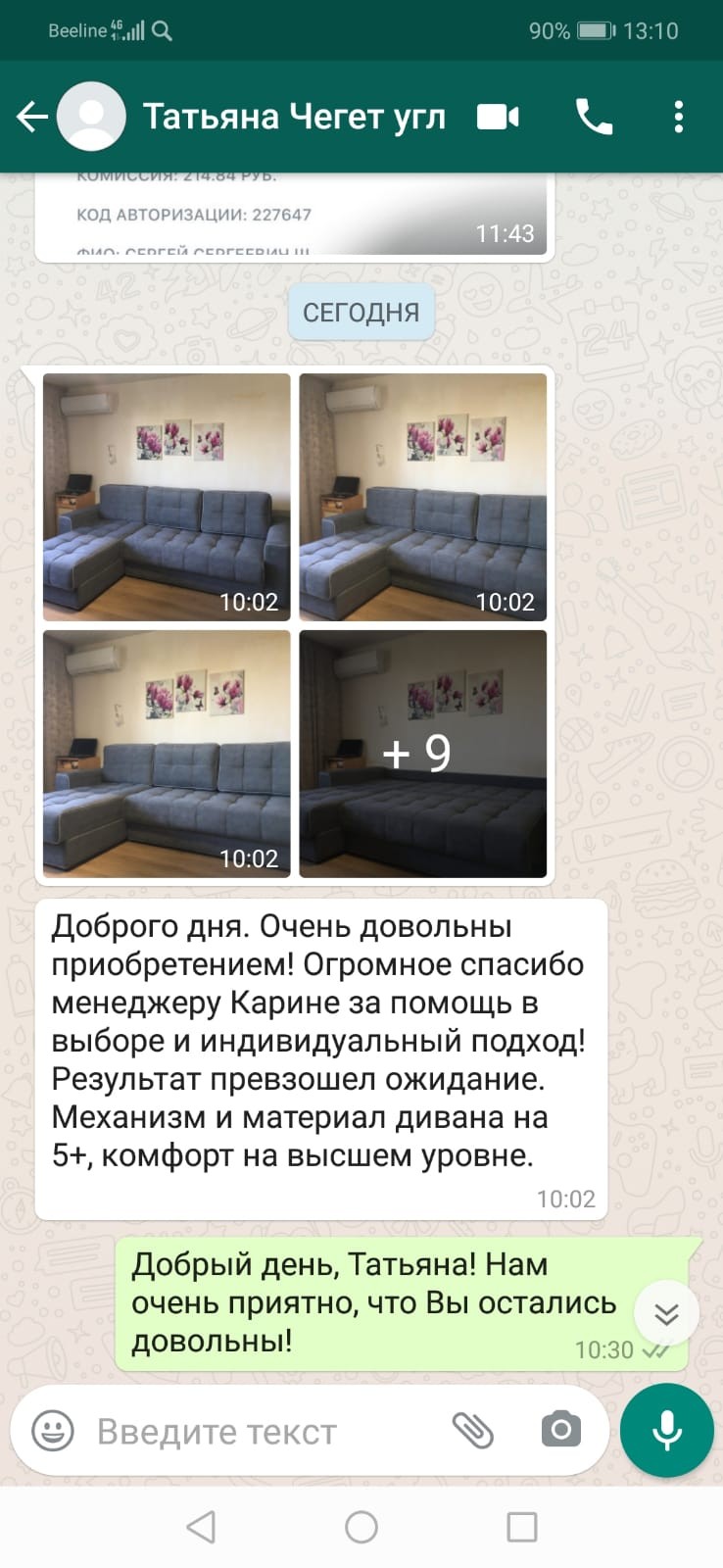The width and height of the screenshot is (723, 1568).
Task: Start a voice call with Татьяна
Action: point(594,118)
